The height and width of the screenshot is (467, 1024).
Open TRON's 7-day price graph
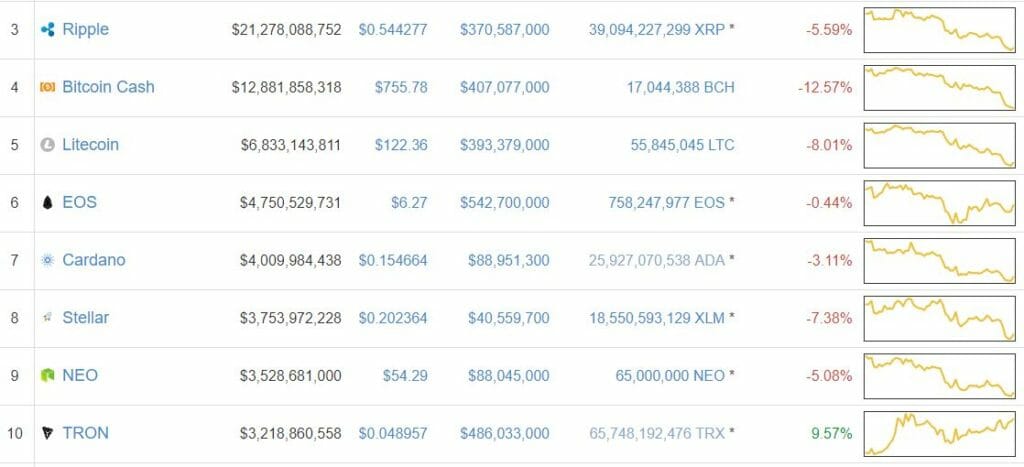click(x=940, y=433)
